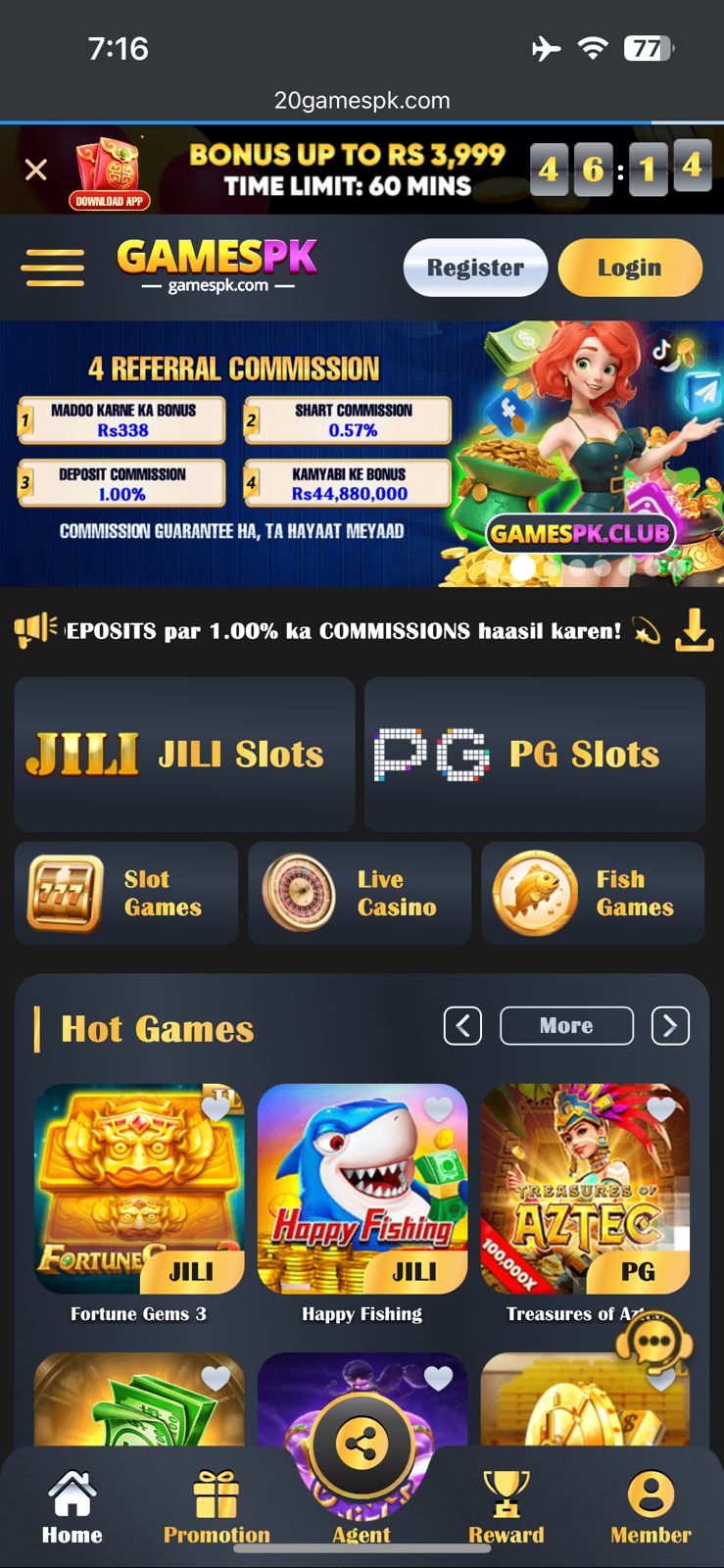Open JILI Slots

tap(184, 755)
